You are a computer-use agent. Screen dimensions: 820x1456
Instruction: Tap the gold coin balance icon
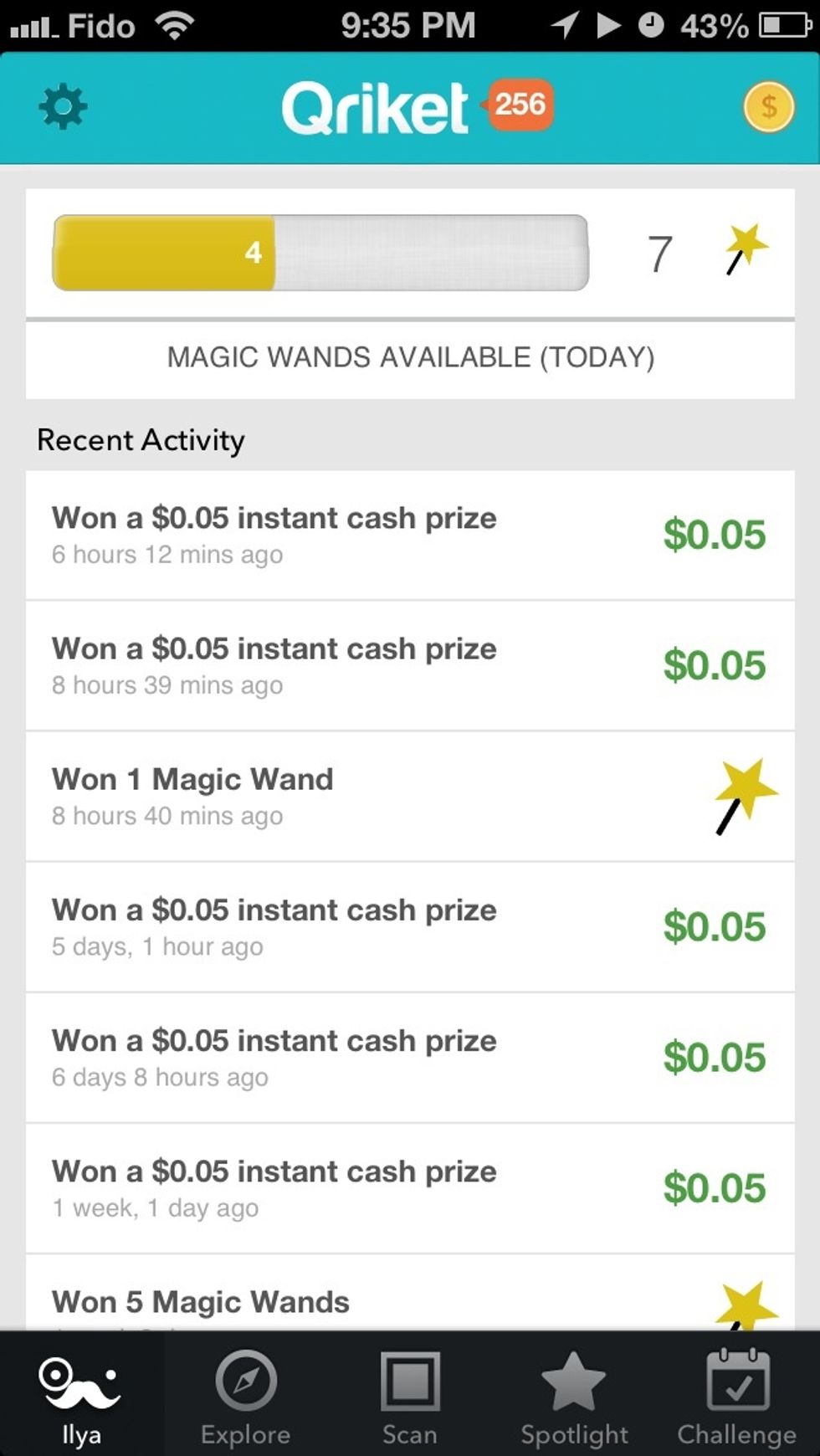[x=768, y=107]
